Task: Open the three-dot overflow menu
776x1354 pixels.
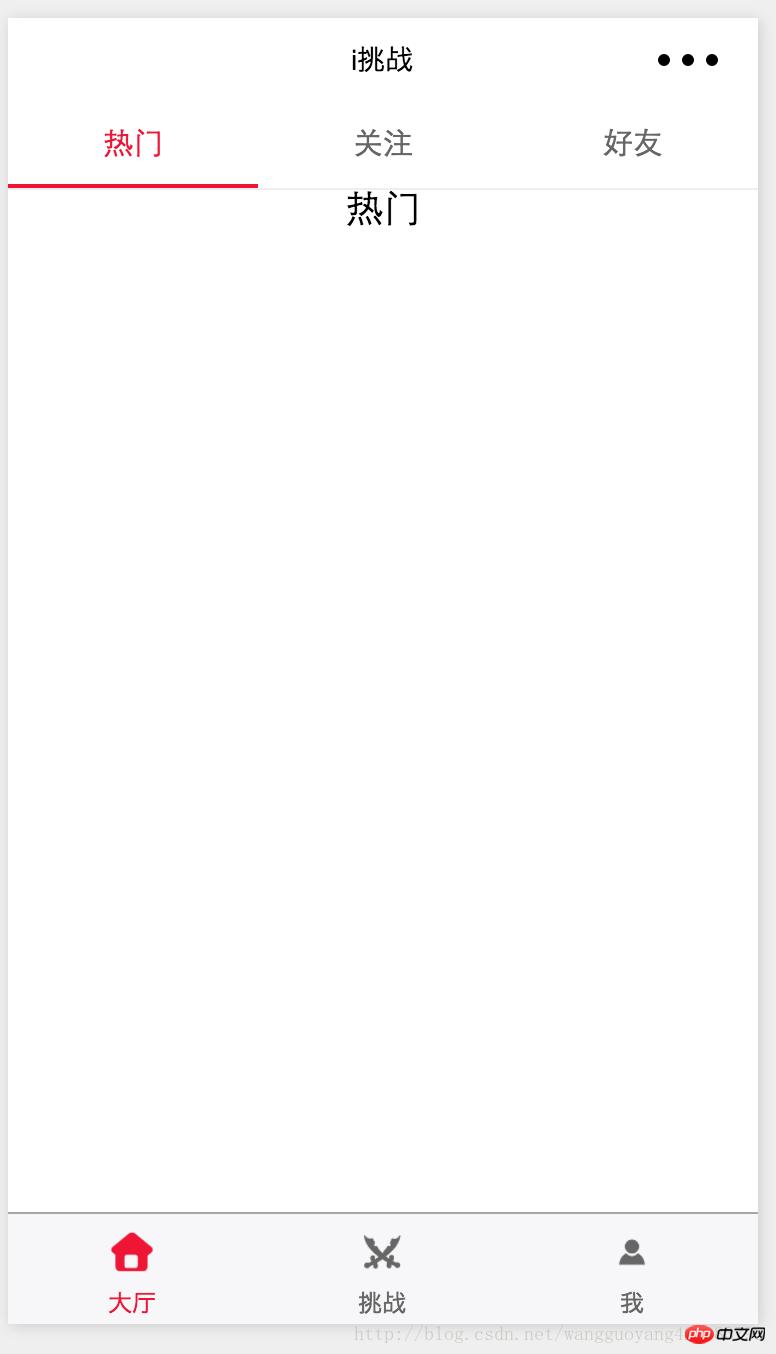Action: [688, 60]
